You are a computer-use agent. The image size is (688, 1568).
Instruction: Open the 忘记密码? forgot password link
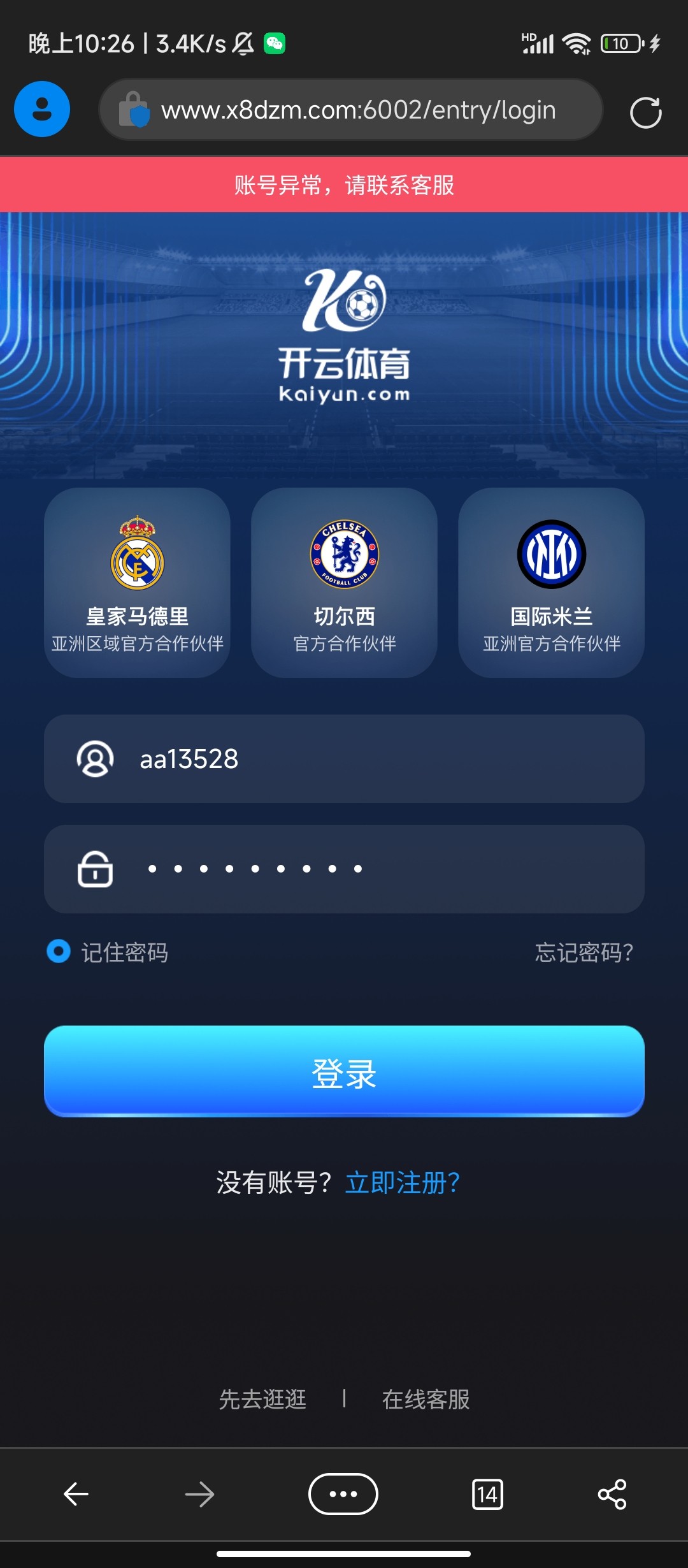click(x=584, y=952)
